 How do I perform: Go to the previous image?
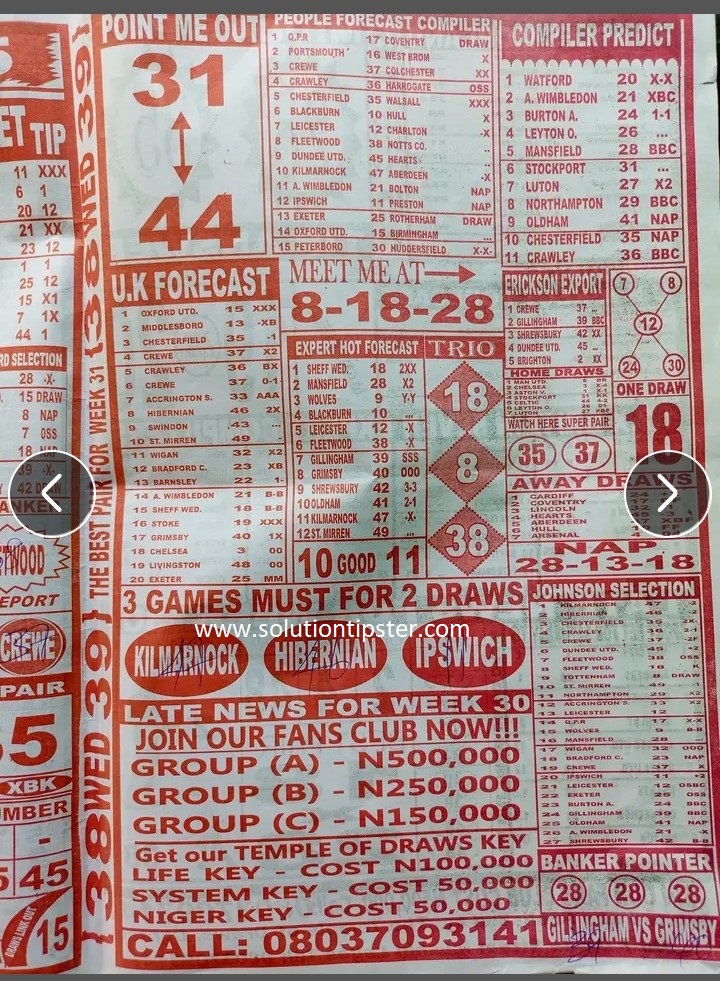click(x=52, y=494)
